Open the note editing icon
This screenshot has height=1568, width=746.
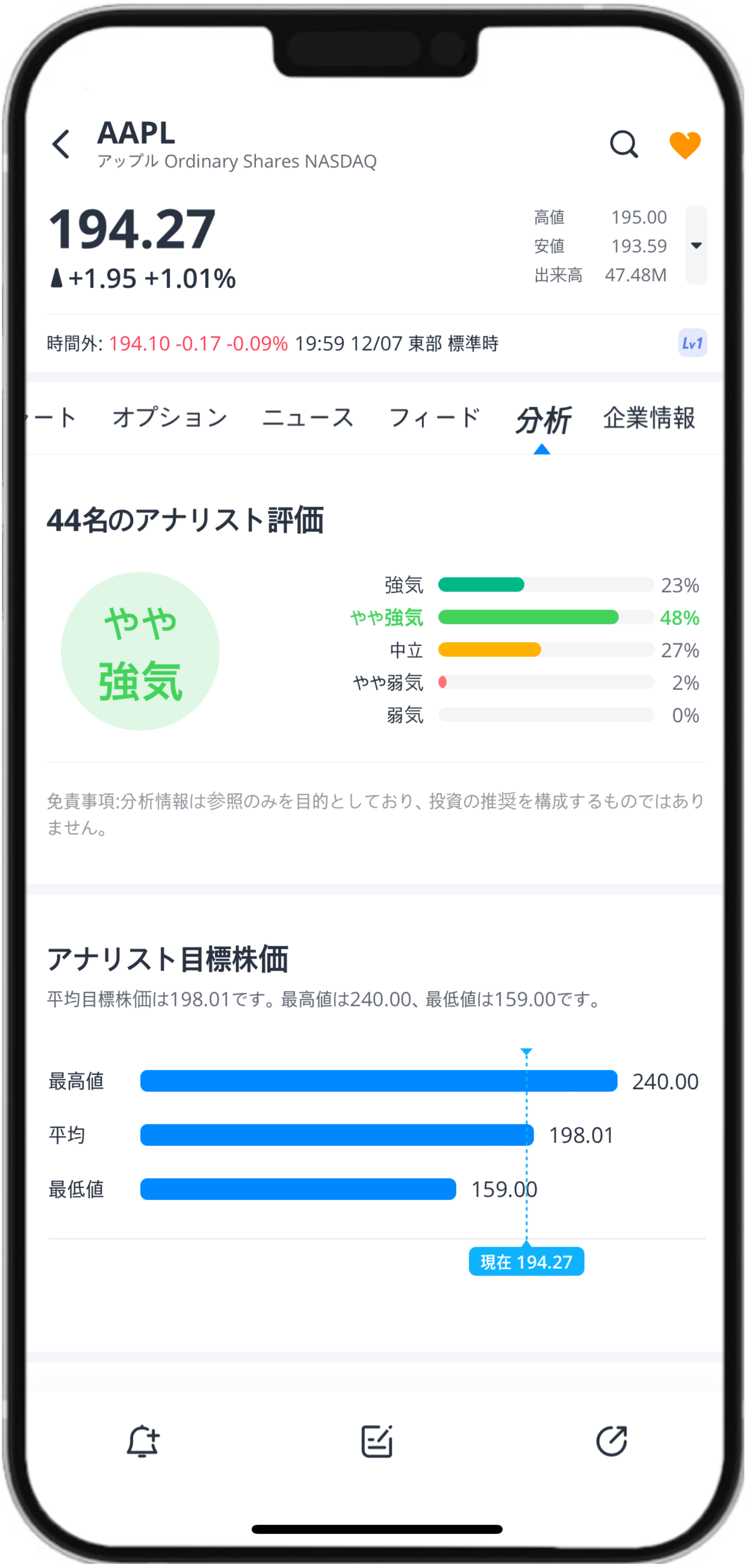[377, 1441]
